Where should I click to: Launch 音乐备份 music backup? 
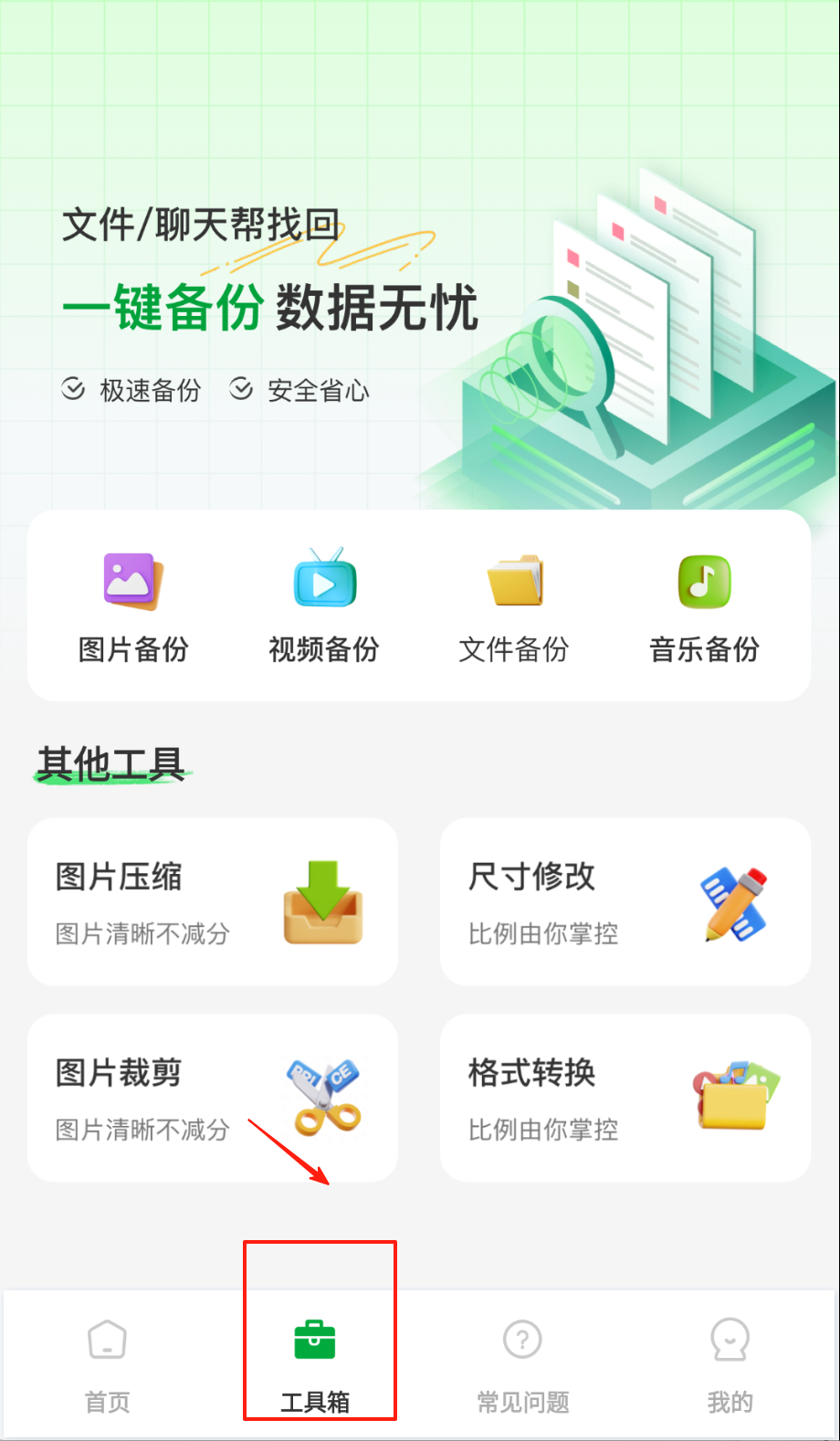pyautogui.click(x=704, y=605)
